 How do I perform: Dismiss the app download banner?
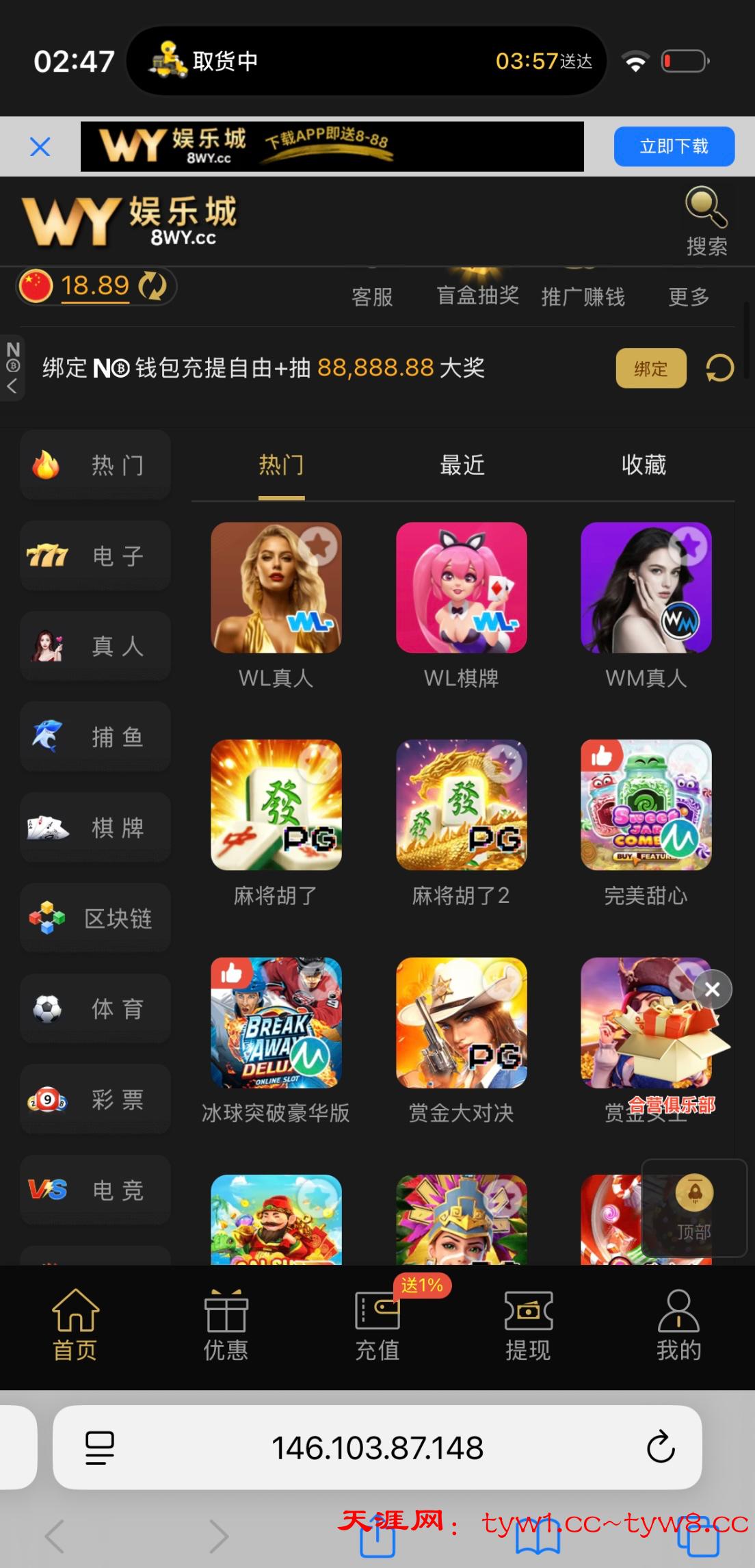point(40,146)
